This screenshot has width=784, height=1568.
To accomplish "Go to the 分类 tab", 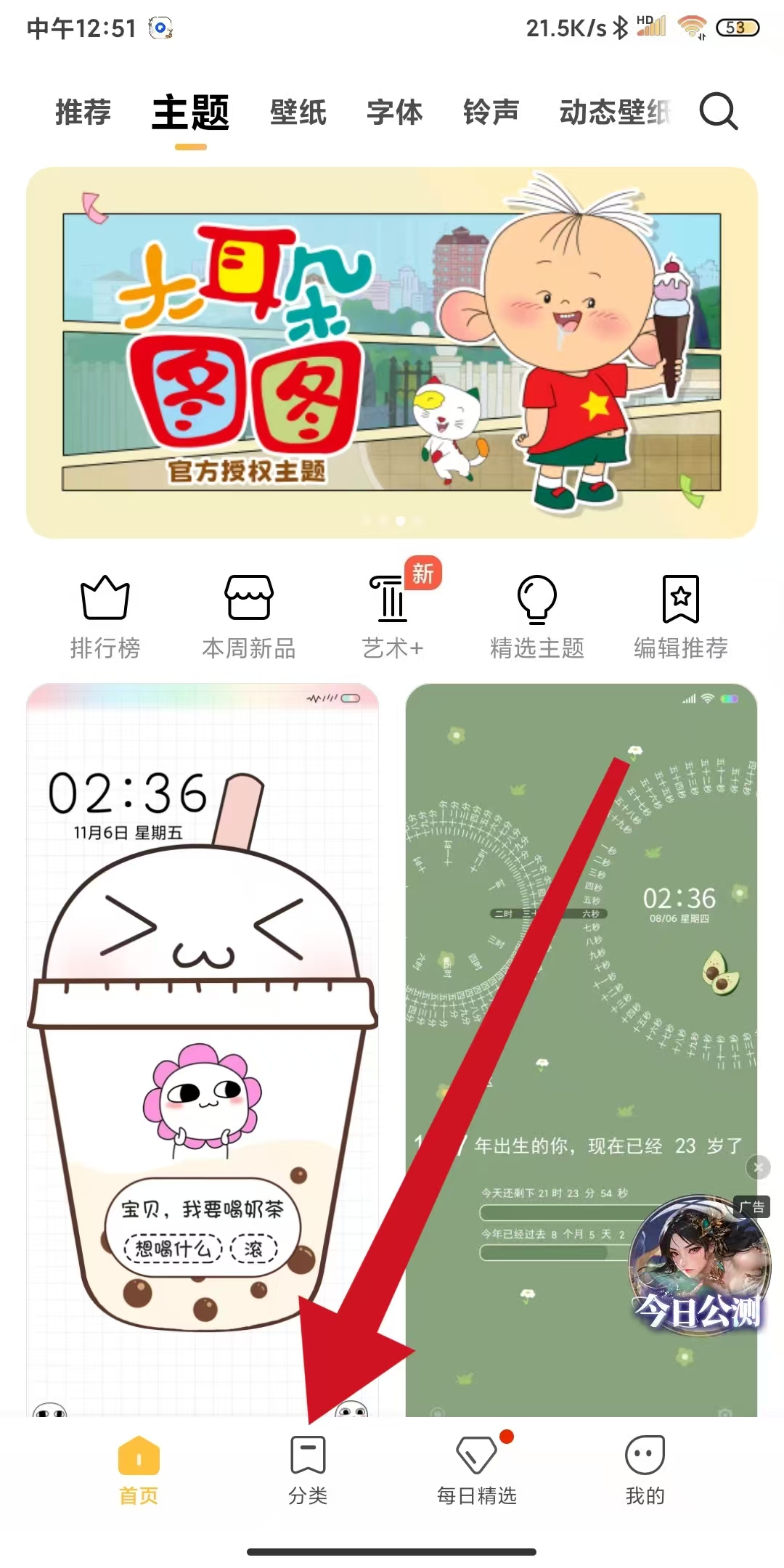I will click(308, 1470).
